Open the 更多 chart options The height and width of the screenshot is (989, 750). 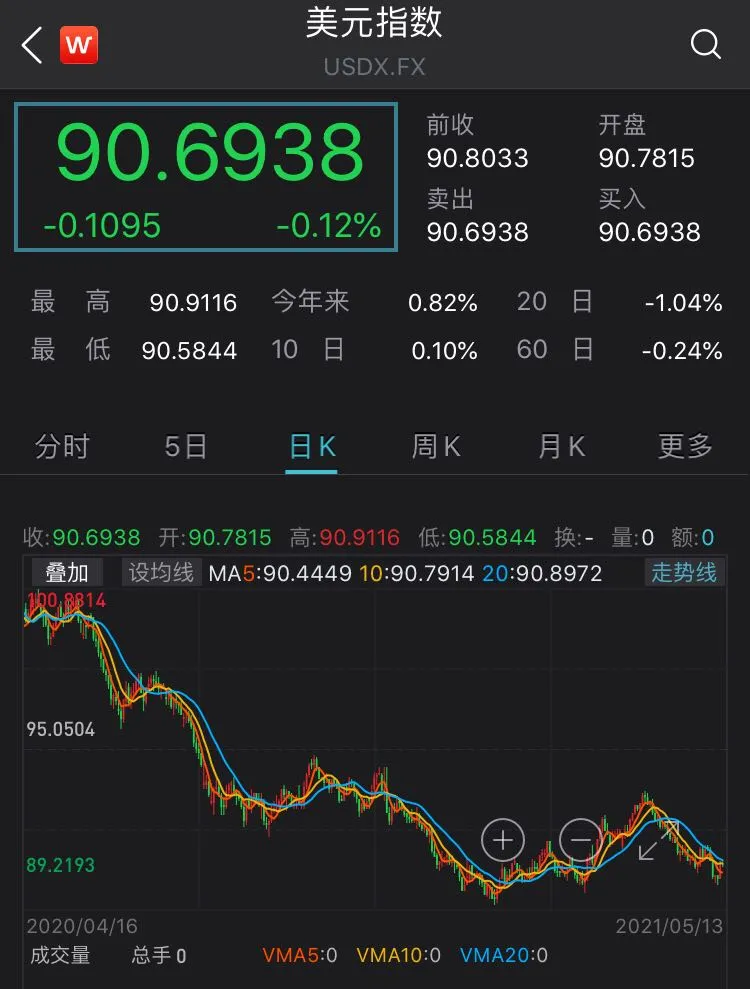pyautogui.click(x=685, y=446)
